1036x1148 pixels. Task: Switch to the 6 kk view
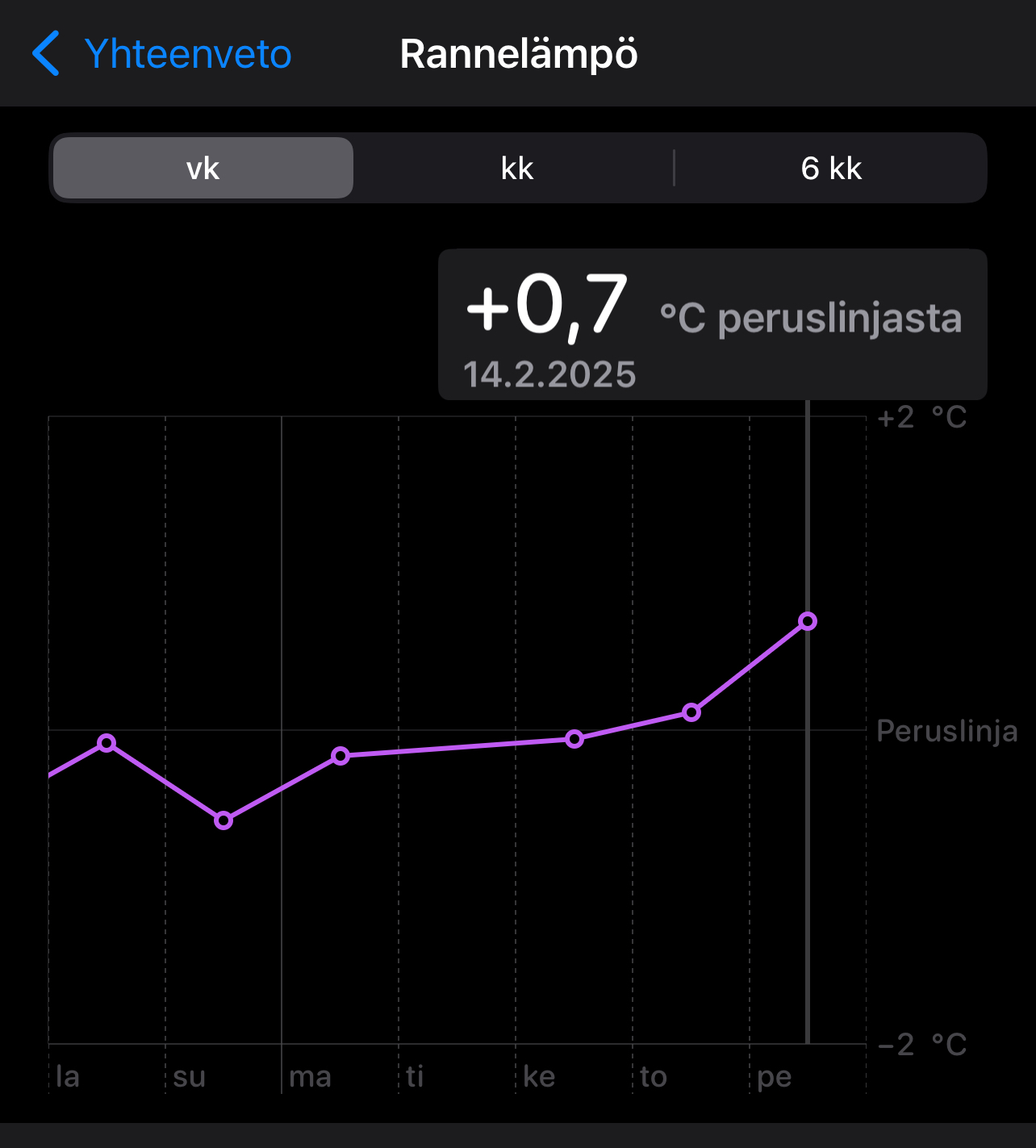pos(831,169)
